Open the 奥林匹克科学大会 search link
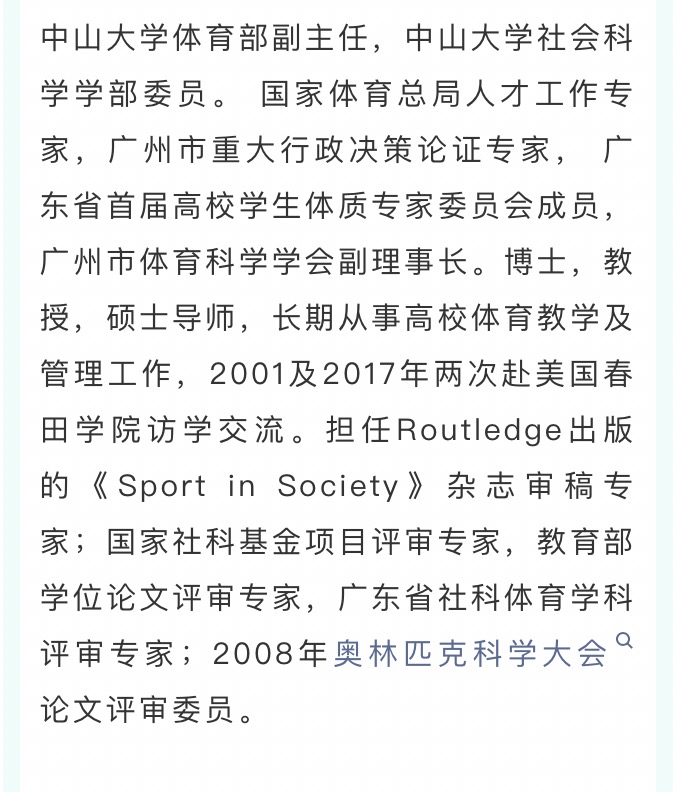This screenshot has height=792, width=678. point(471,654)
